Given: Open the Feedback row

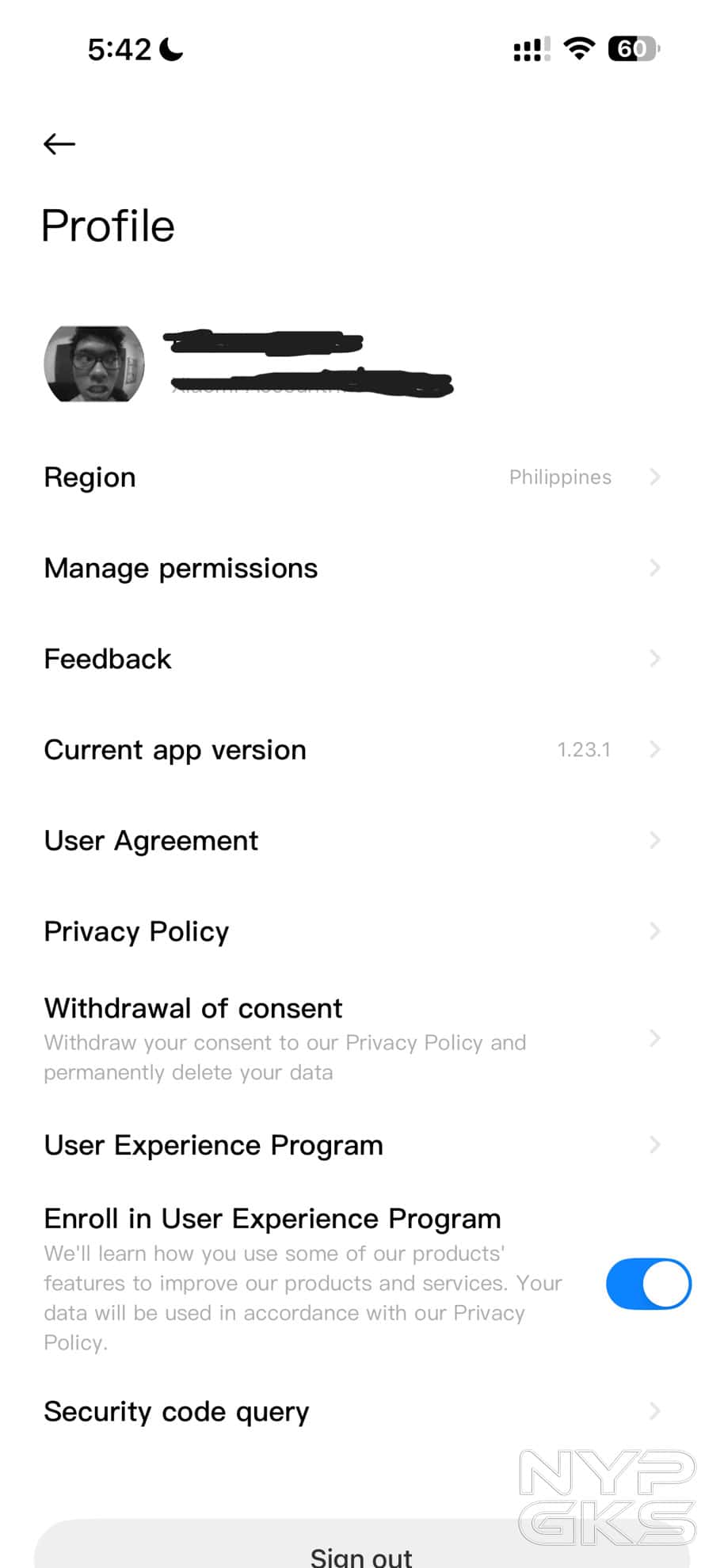Looking at the screenshot, I should (352, 659).
